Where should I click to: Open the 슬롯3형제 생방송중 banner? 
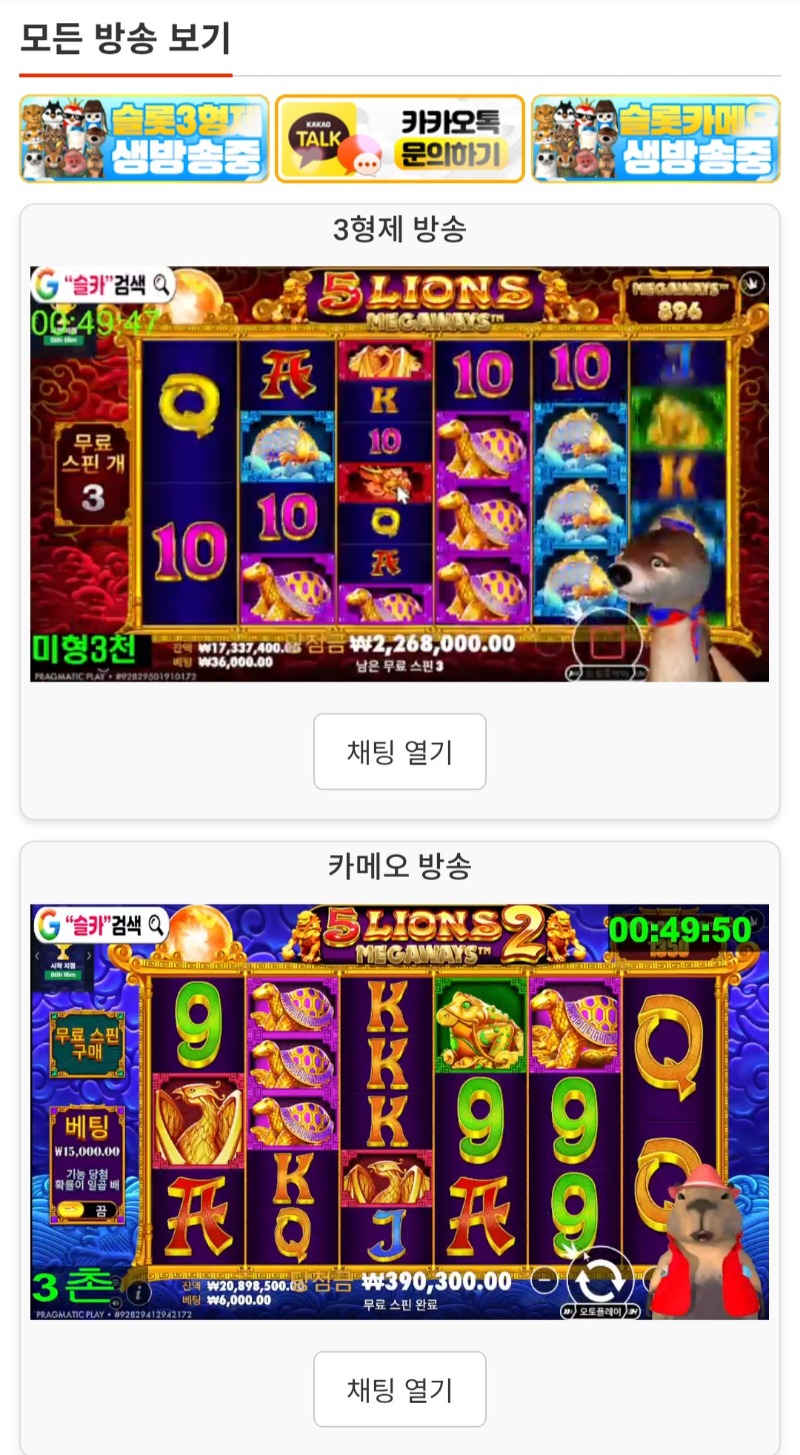pos(144,139)
